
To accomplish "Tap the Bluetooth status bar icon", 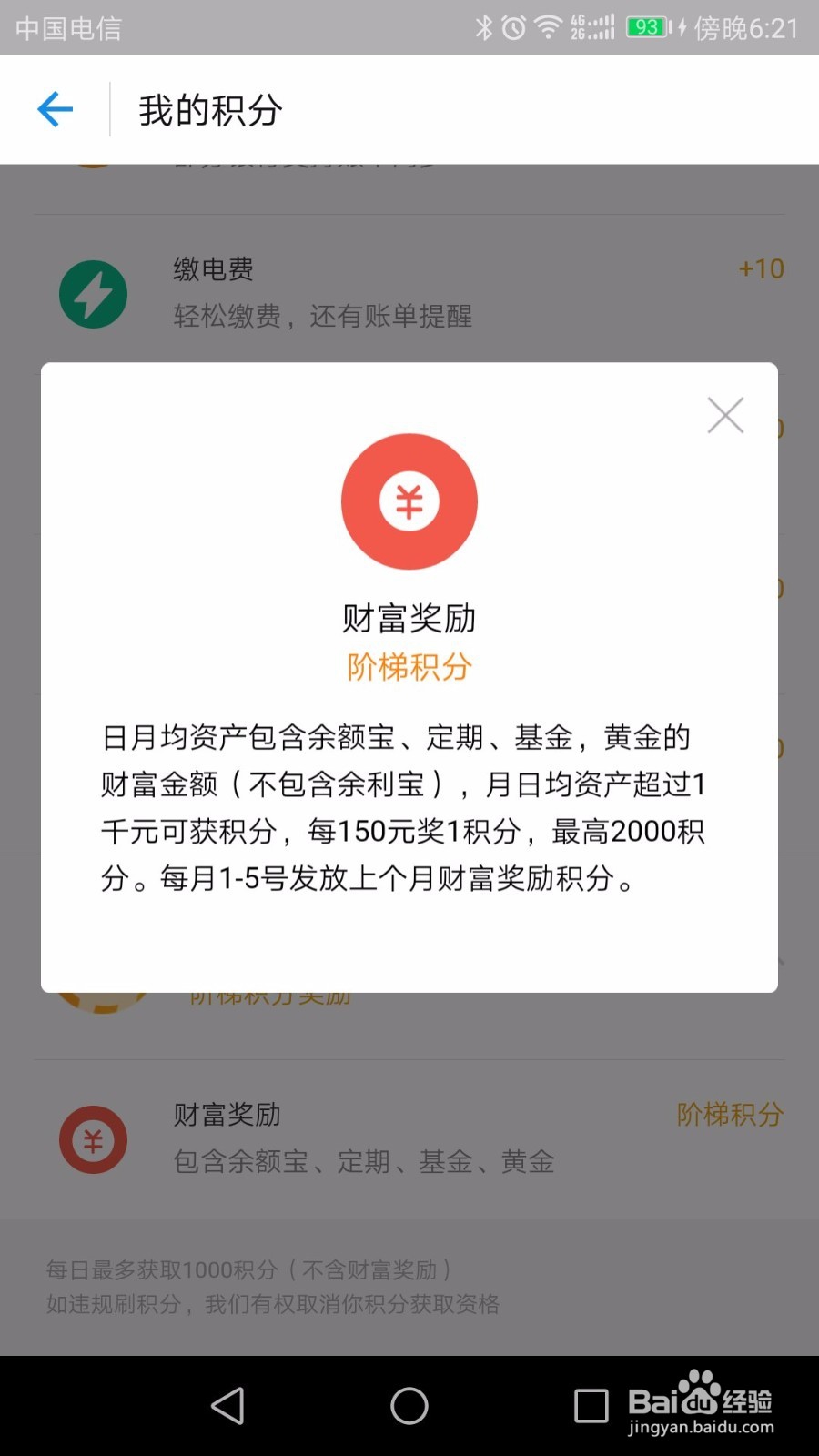I will pyautogui.click(x=482, y=27).
